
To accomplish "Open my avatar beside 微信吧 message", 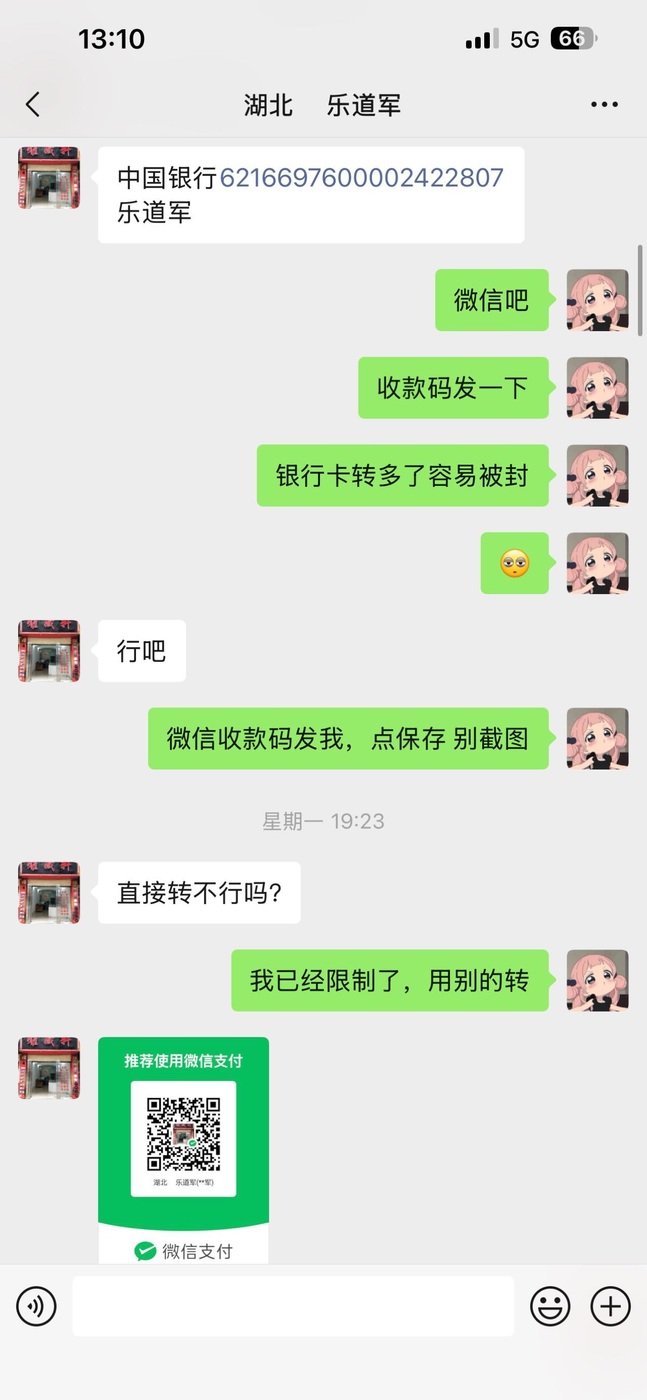I will coord(597,300).
